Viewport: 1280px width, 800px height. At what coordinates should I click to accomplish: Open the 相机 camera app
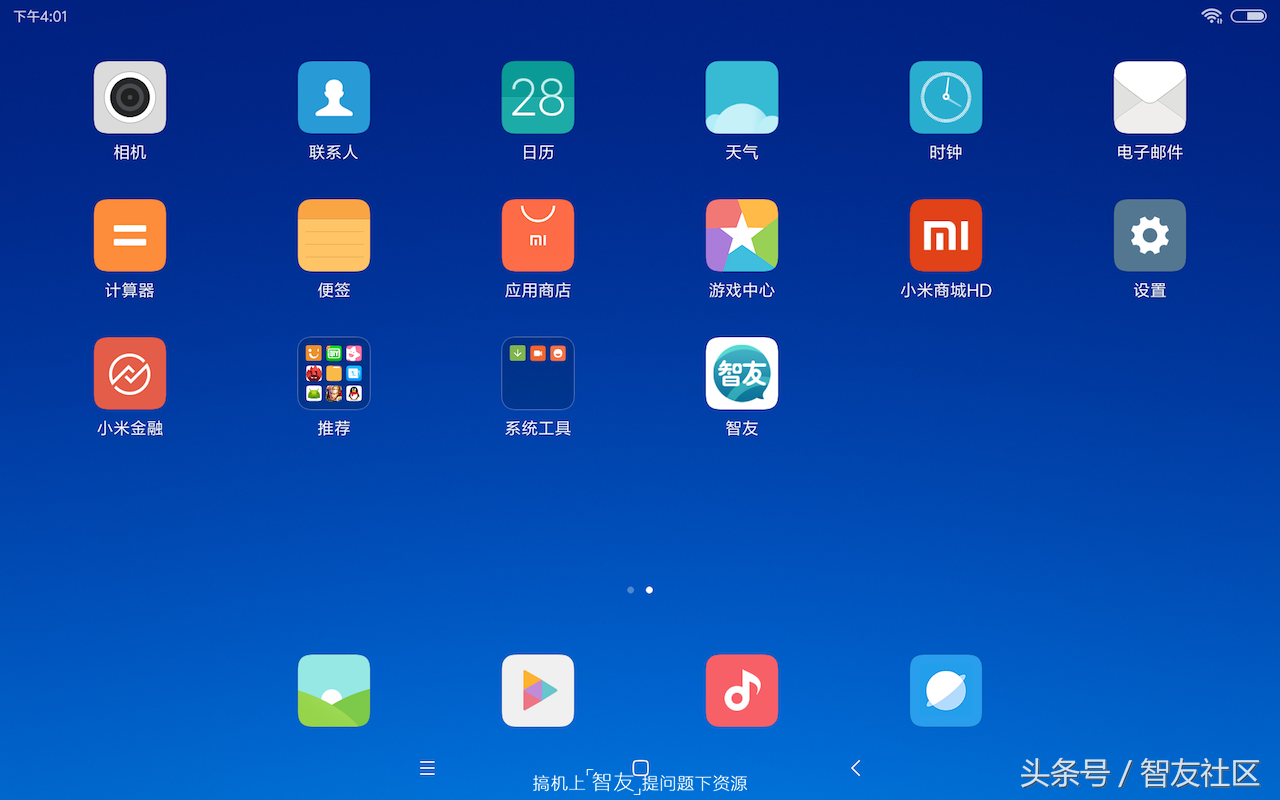tap(130, 98)
